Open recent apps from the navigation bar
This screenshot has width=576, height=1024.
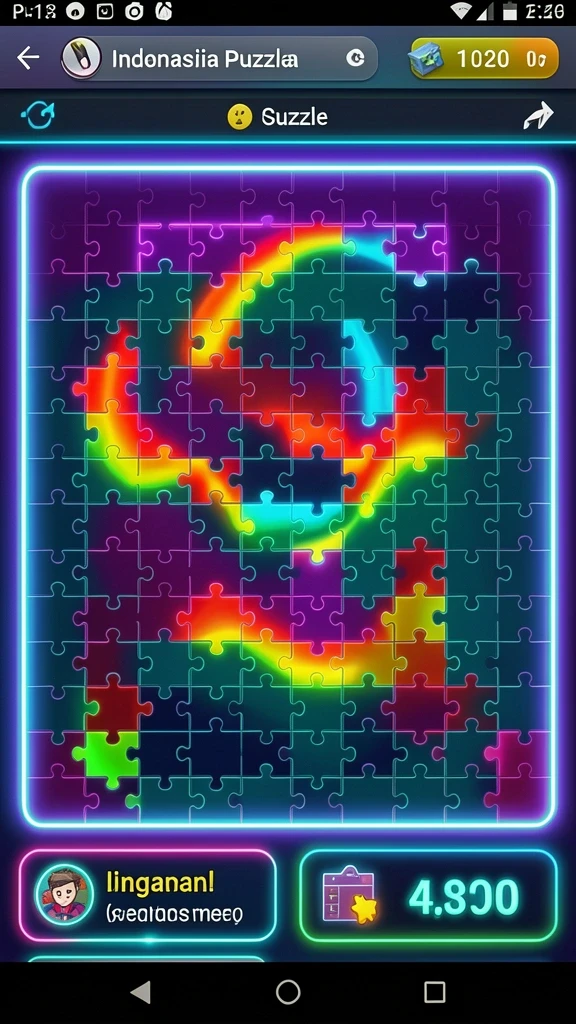click(x=434, y=992)
